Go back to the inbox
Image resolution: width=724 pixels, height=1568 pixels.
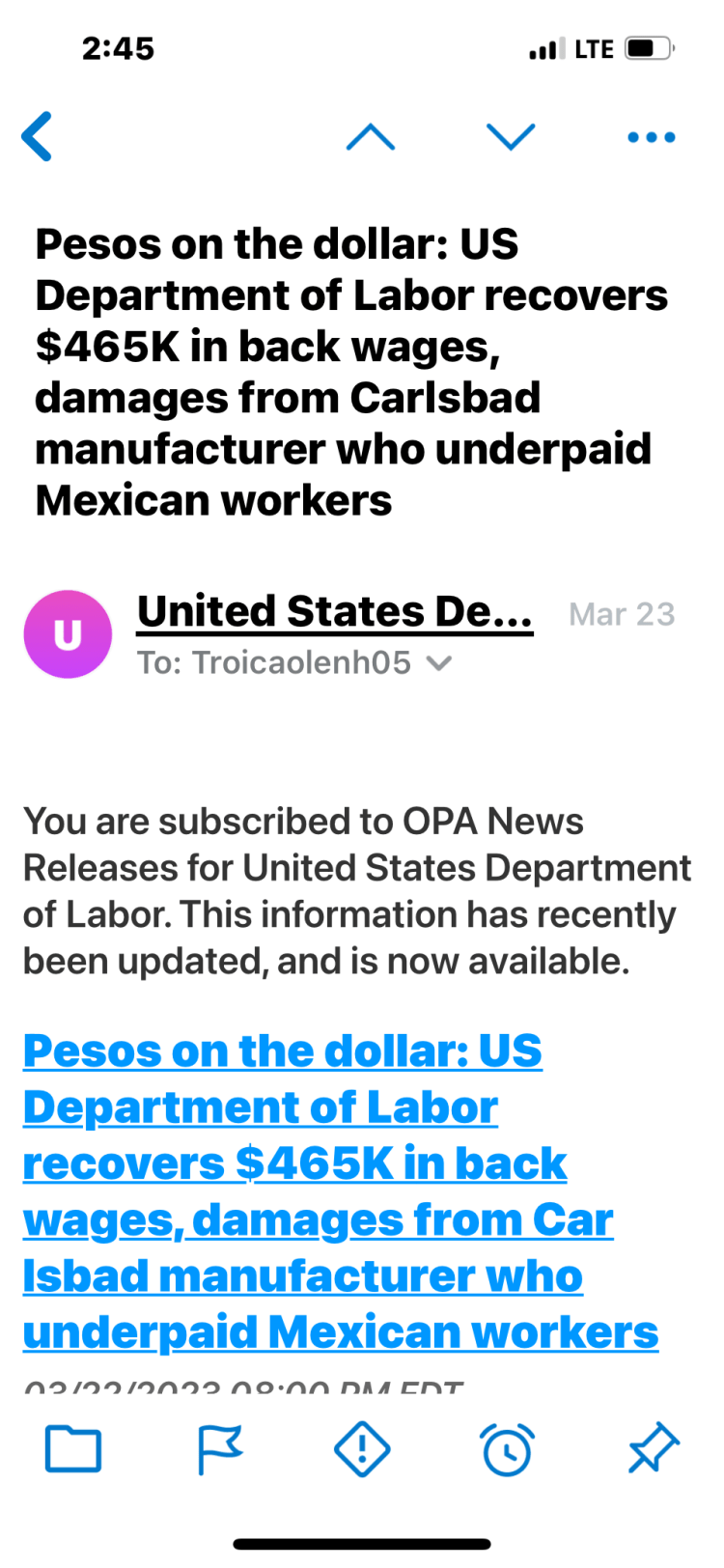click(x=38, y=137)
